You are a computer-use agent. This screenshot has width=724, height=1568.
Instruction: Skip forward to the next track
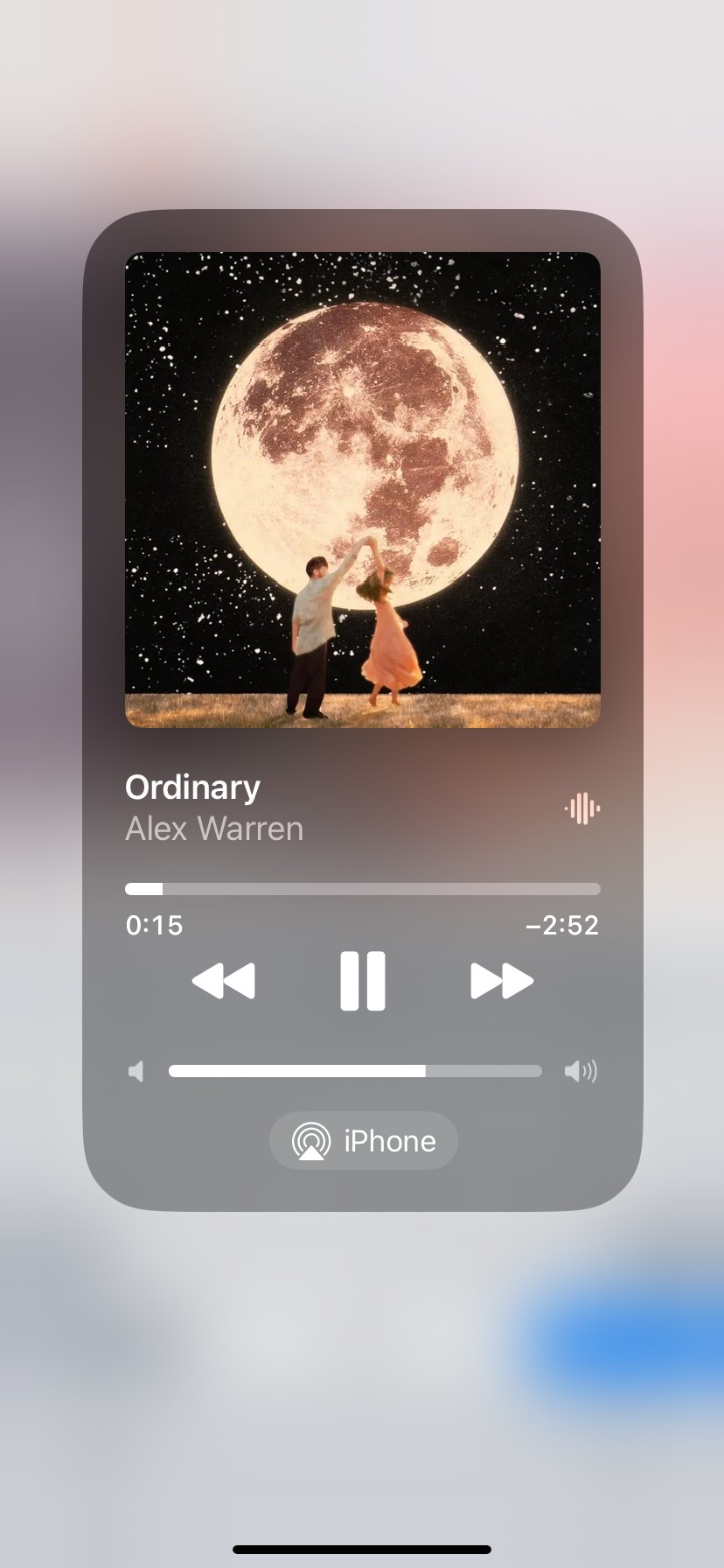click(x=501, y=981)
